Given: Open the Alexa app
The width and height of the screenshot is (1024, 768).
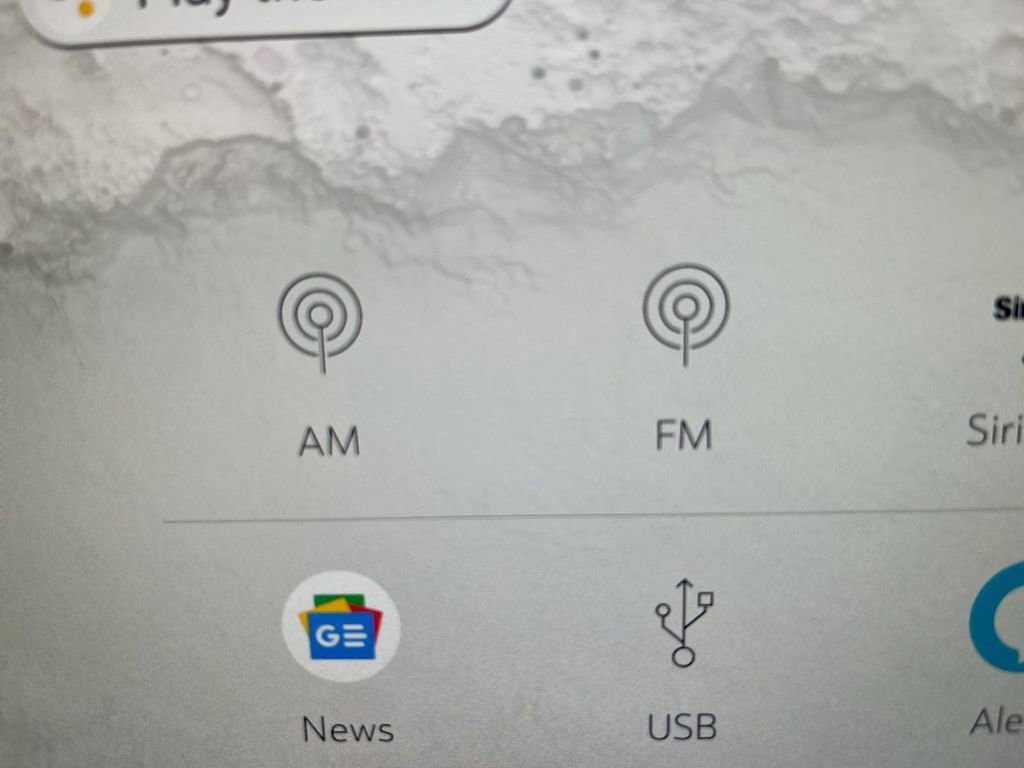Looking at the screenshot, I should pyautogui.click(x=998, y=630).
